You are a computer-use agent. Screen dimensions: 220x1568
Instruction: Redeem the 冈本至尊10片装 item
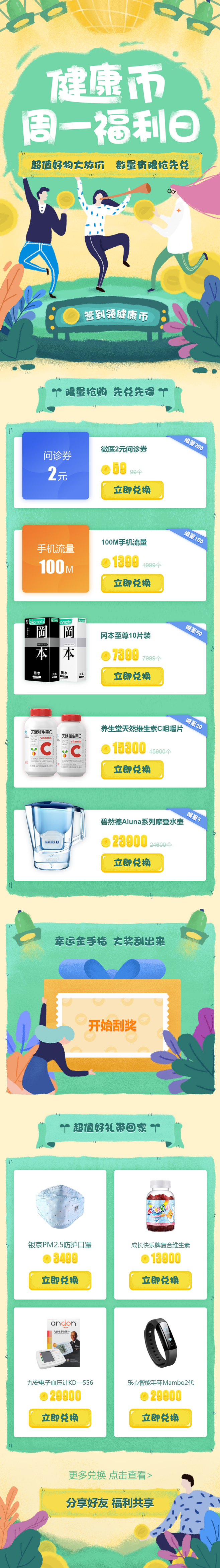click(x=132, y=676)
